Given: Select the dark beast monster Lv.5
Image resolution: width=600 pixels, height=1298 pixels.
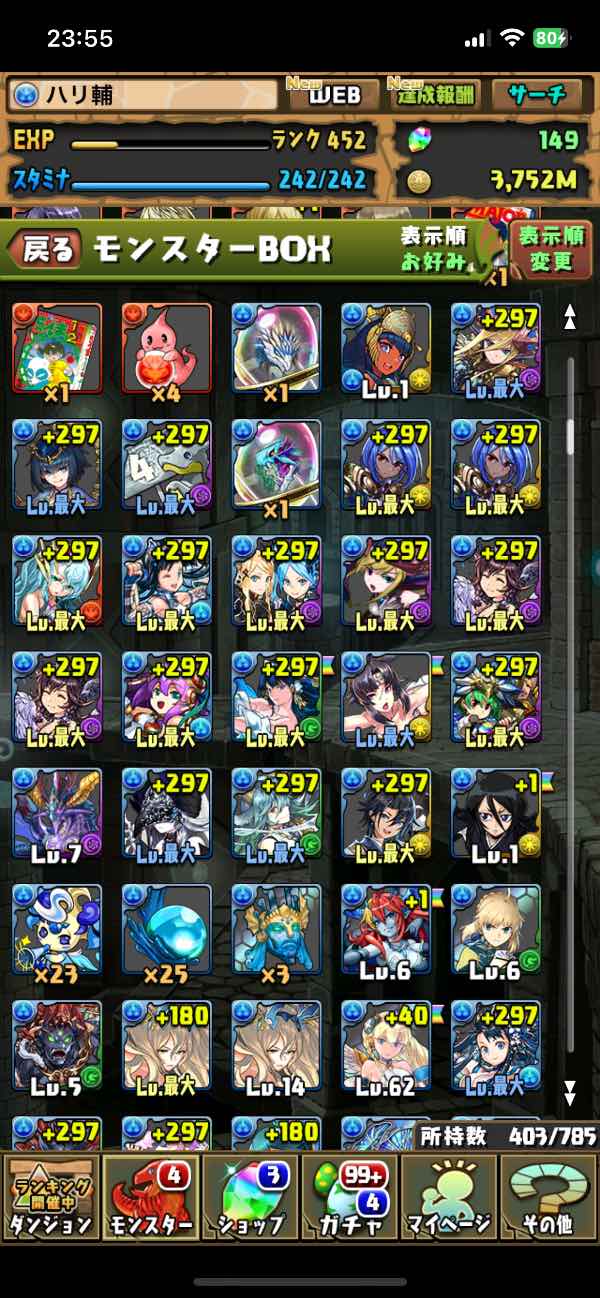Looking at the screenshot, I should click(x=57, y=1044).
